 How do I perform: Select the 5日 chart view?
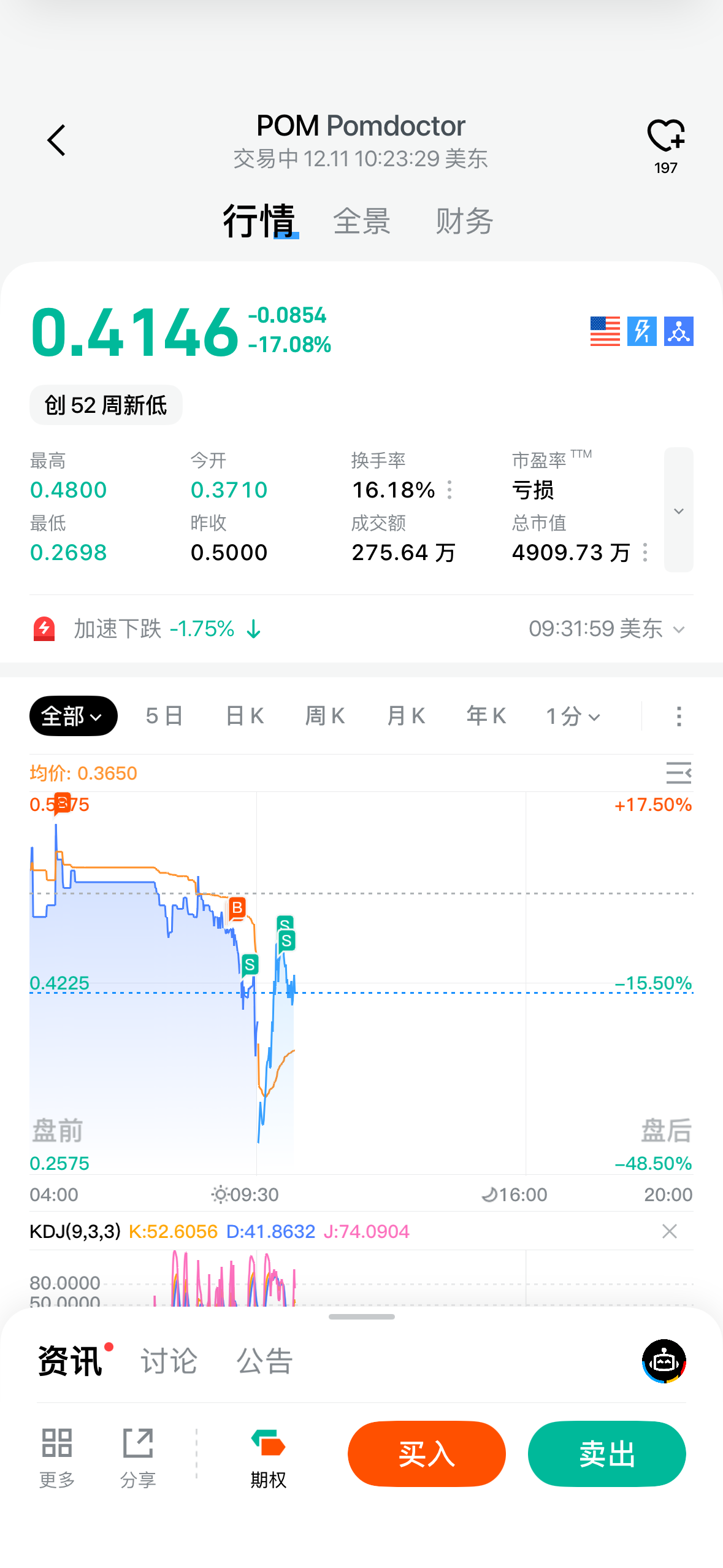pyautogui.click(x=164, y=716)
